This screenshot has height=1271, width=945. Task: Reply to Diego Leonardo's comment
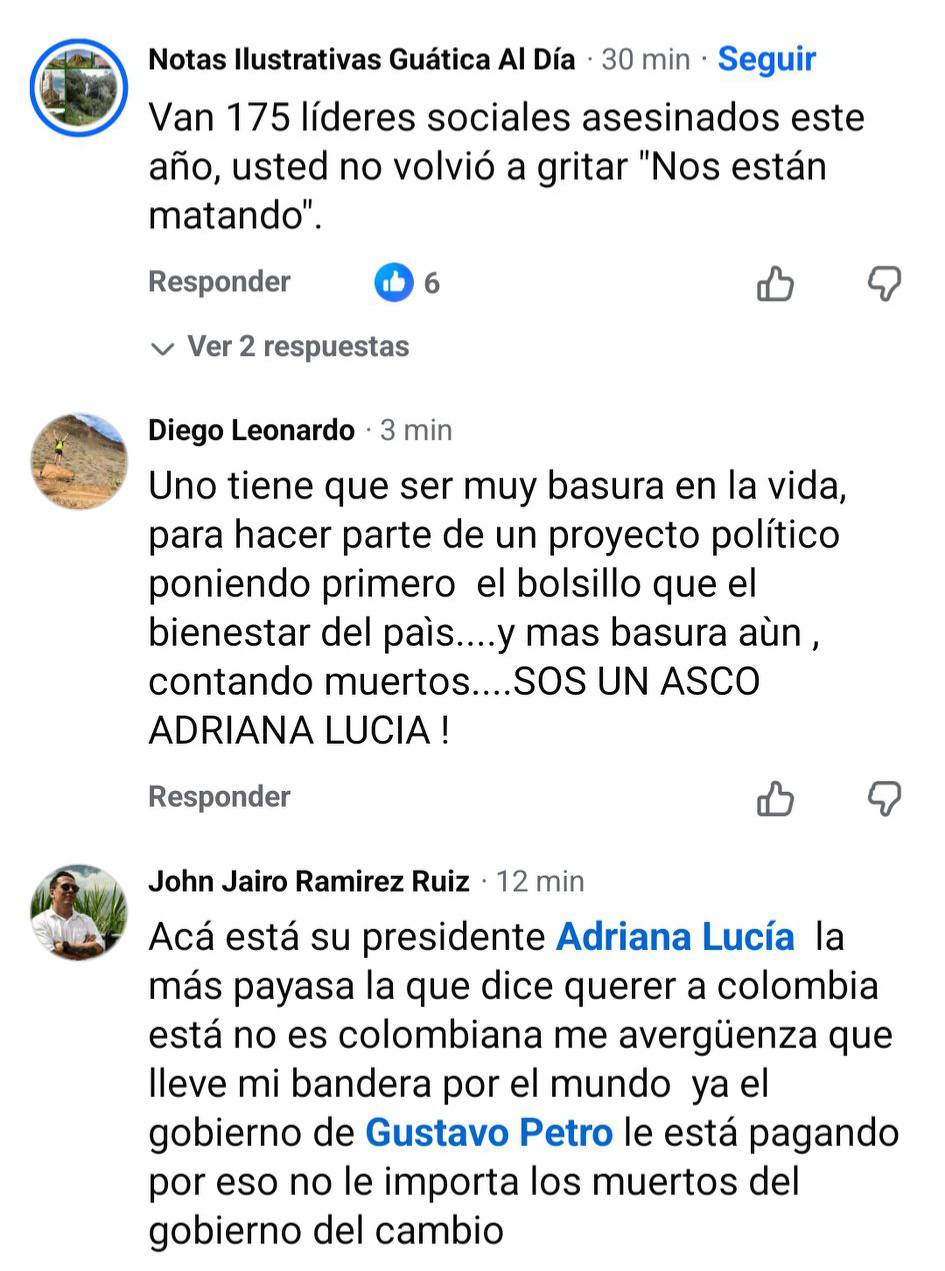[219, 797]
